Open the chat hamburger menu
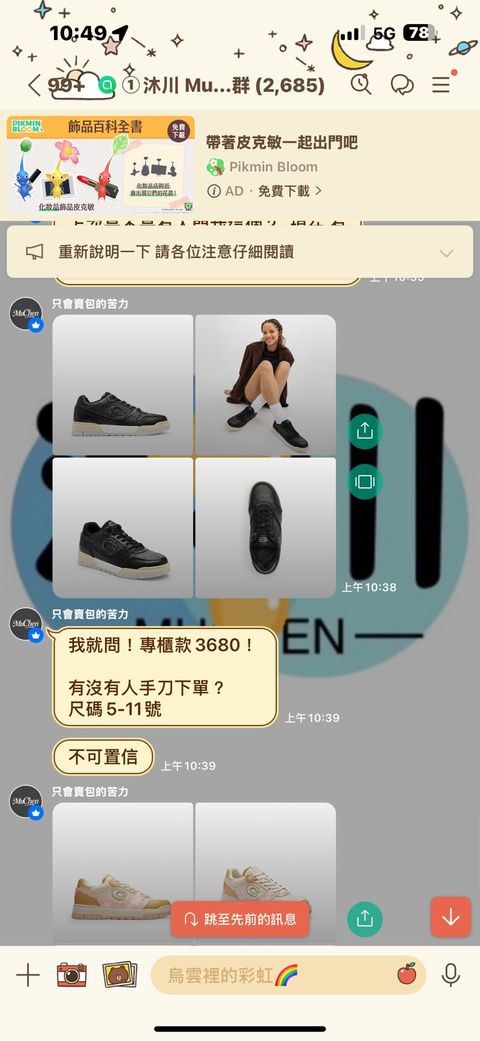This screenshot has height=1041, width=480. [441, 84]
